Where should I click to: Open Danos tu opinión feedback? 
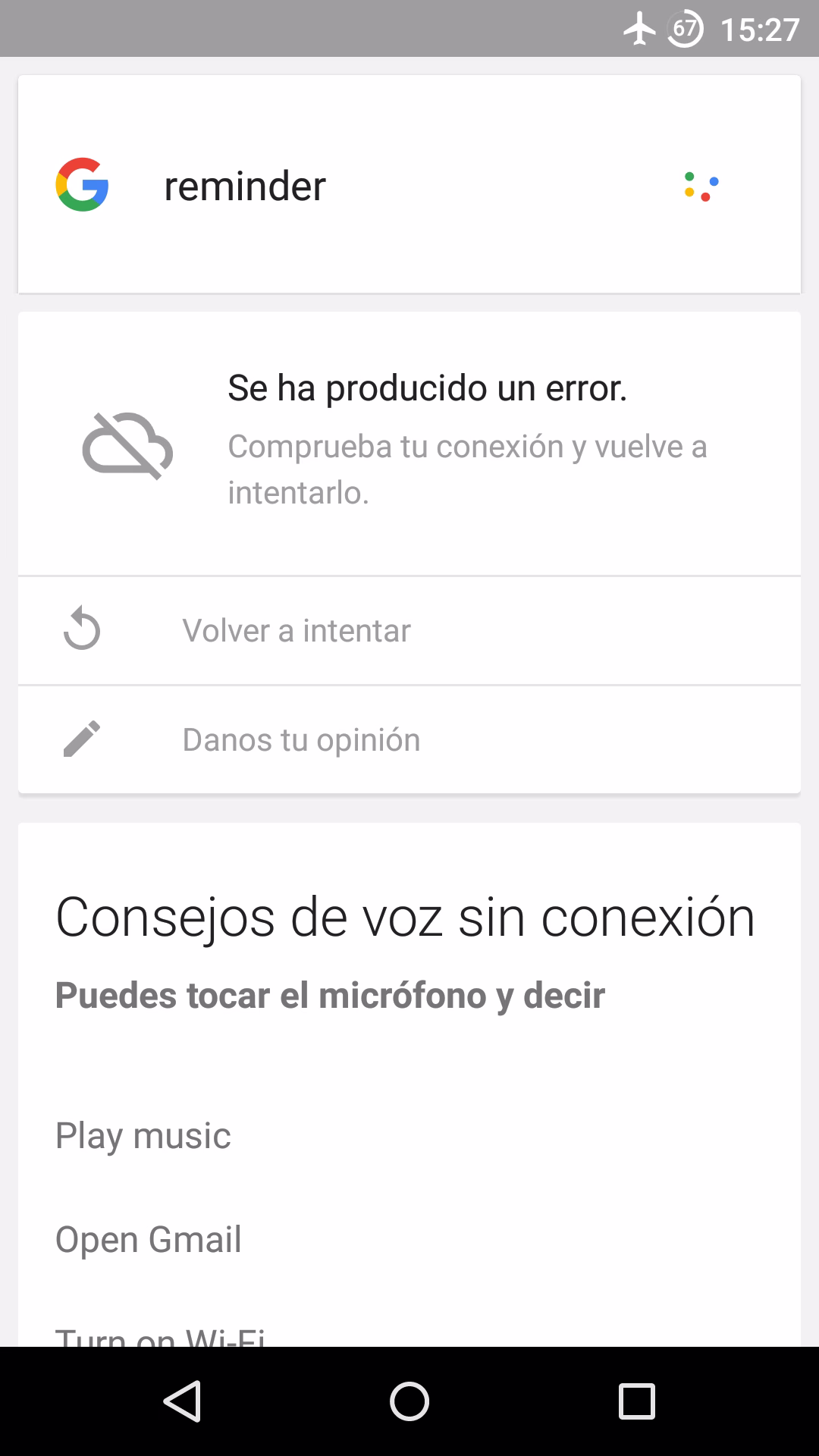click(x=409, y=739)
